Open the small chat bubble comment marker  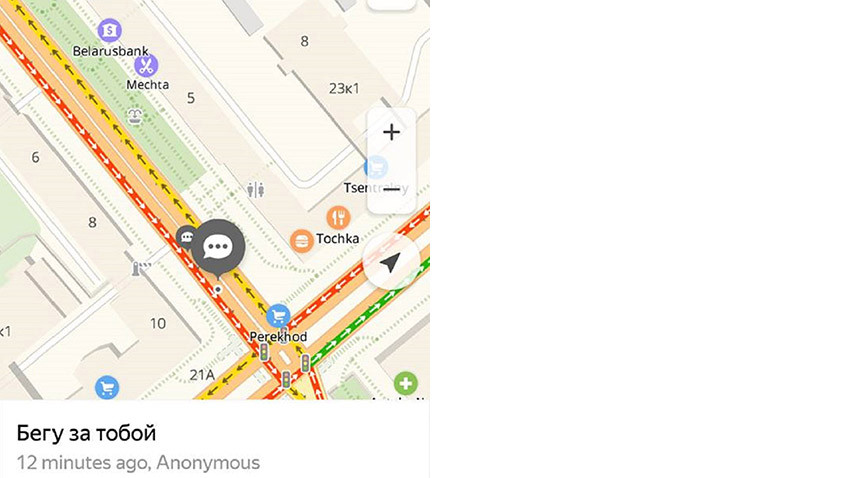pyautogui.click(x=186, y=237)
